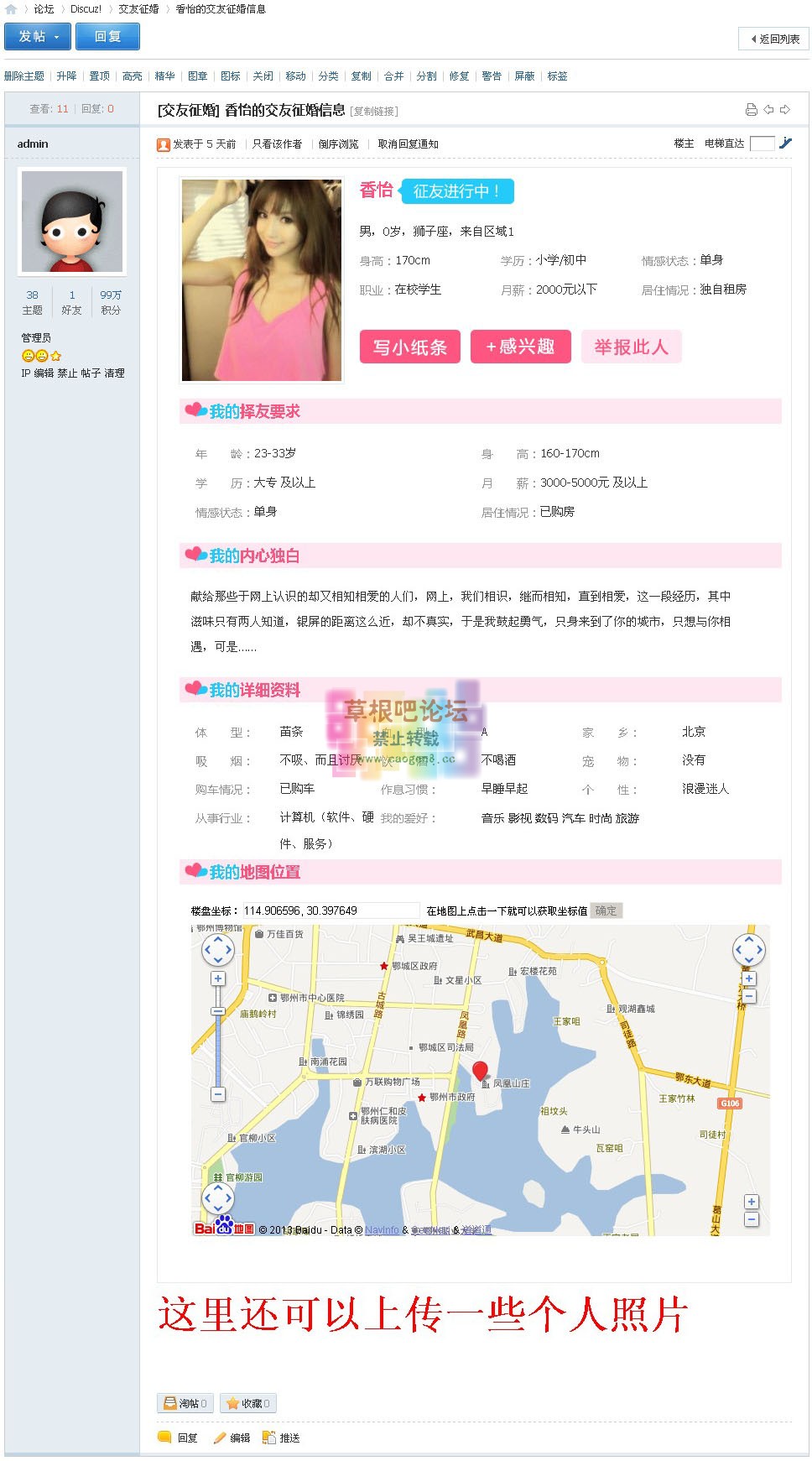Screen dimensions: 812x1461
Task: Filter posts with 只看该作者
Action: [x=277, y=144]
